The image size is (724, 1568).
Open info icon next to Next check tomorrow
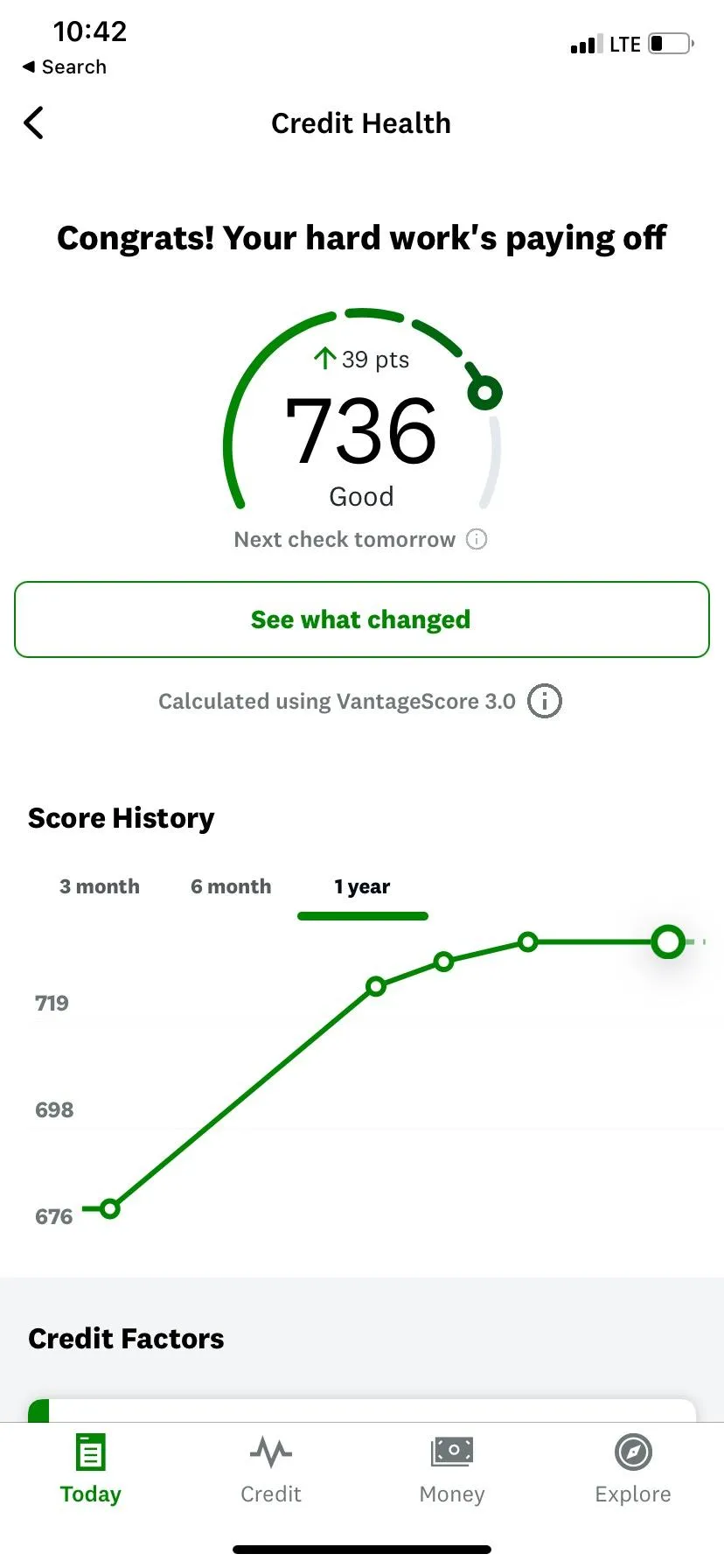[x=477, y=539]
